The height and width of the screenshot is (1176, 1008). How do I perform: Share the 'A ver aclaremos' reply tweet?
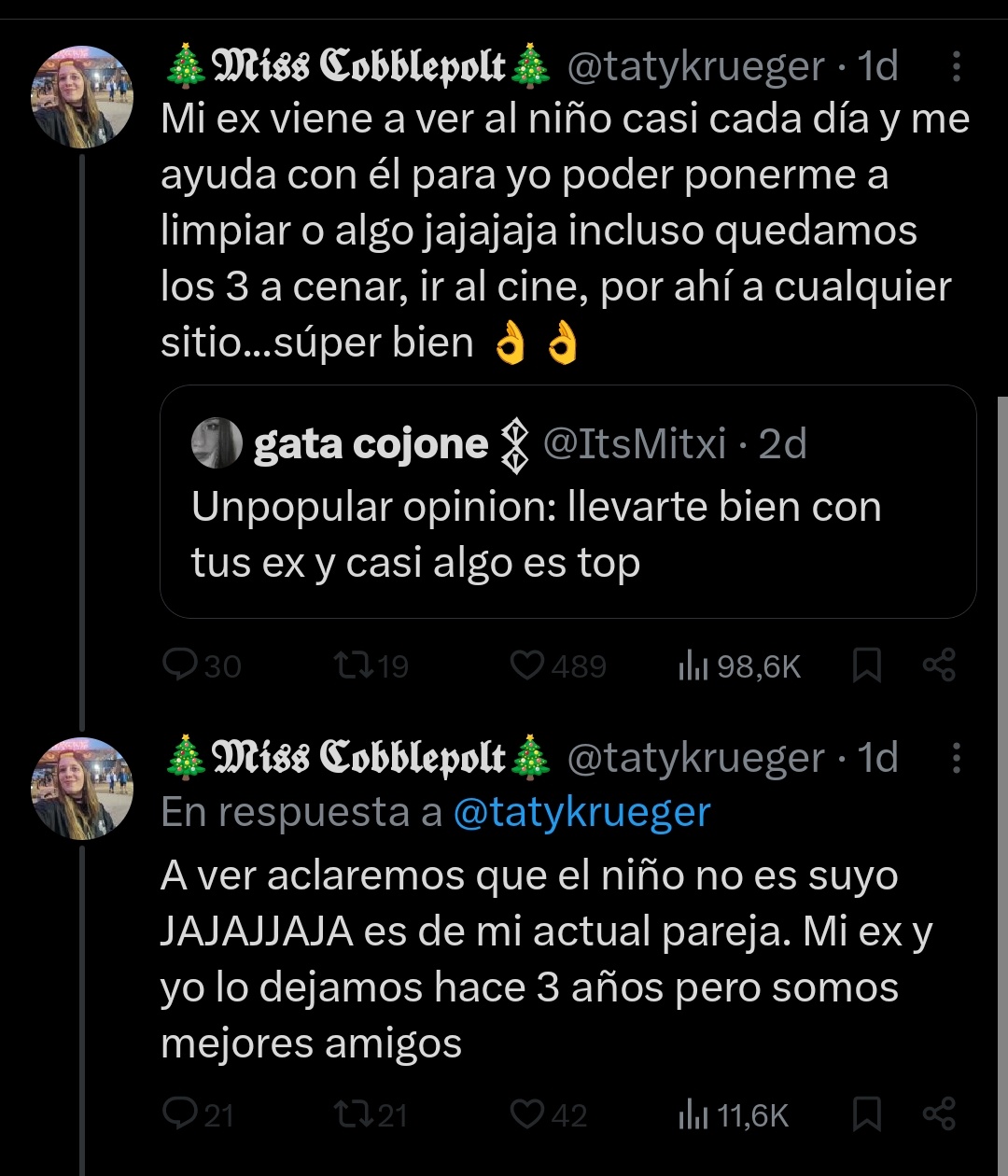(938, 1114)
